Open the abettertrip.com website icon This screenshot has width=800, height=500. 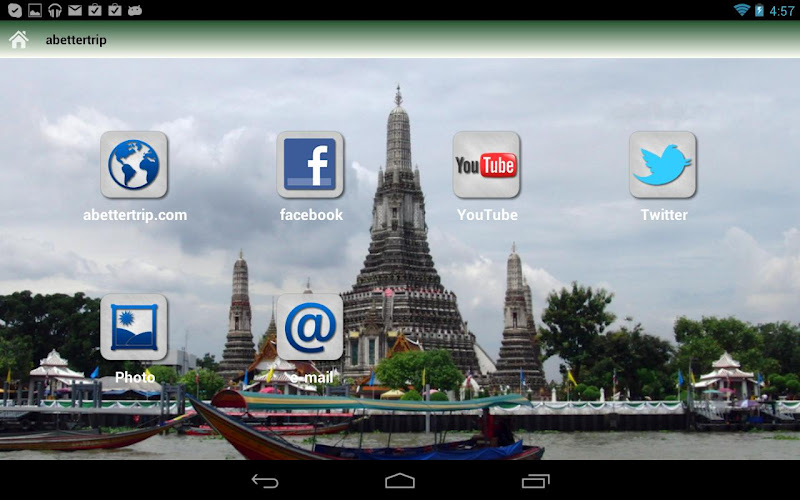134,165
